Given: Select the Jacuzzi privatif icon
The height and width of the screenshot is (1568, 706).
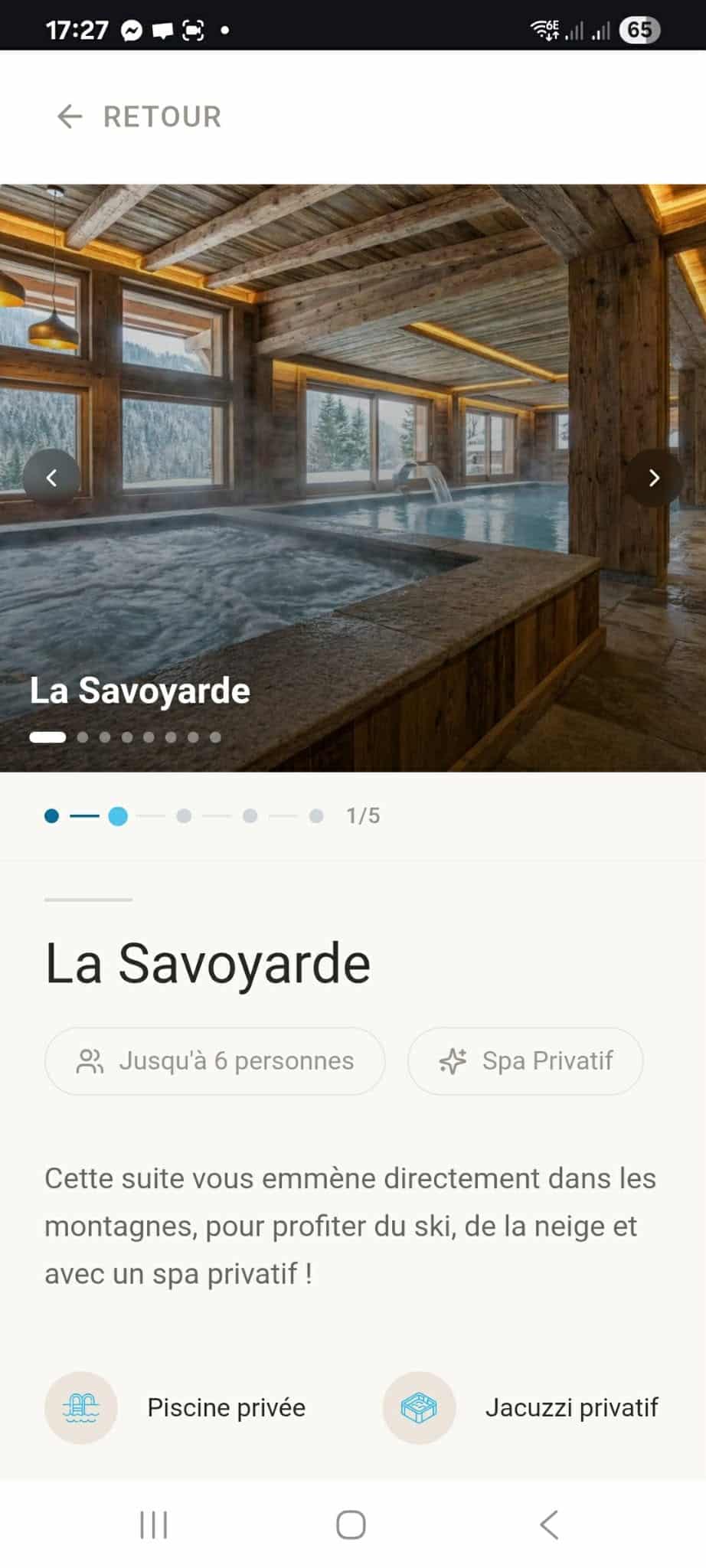Looking at the screenshot, I should (419, 1407).
